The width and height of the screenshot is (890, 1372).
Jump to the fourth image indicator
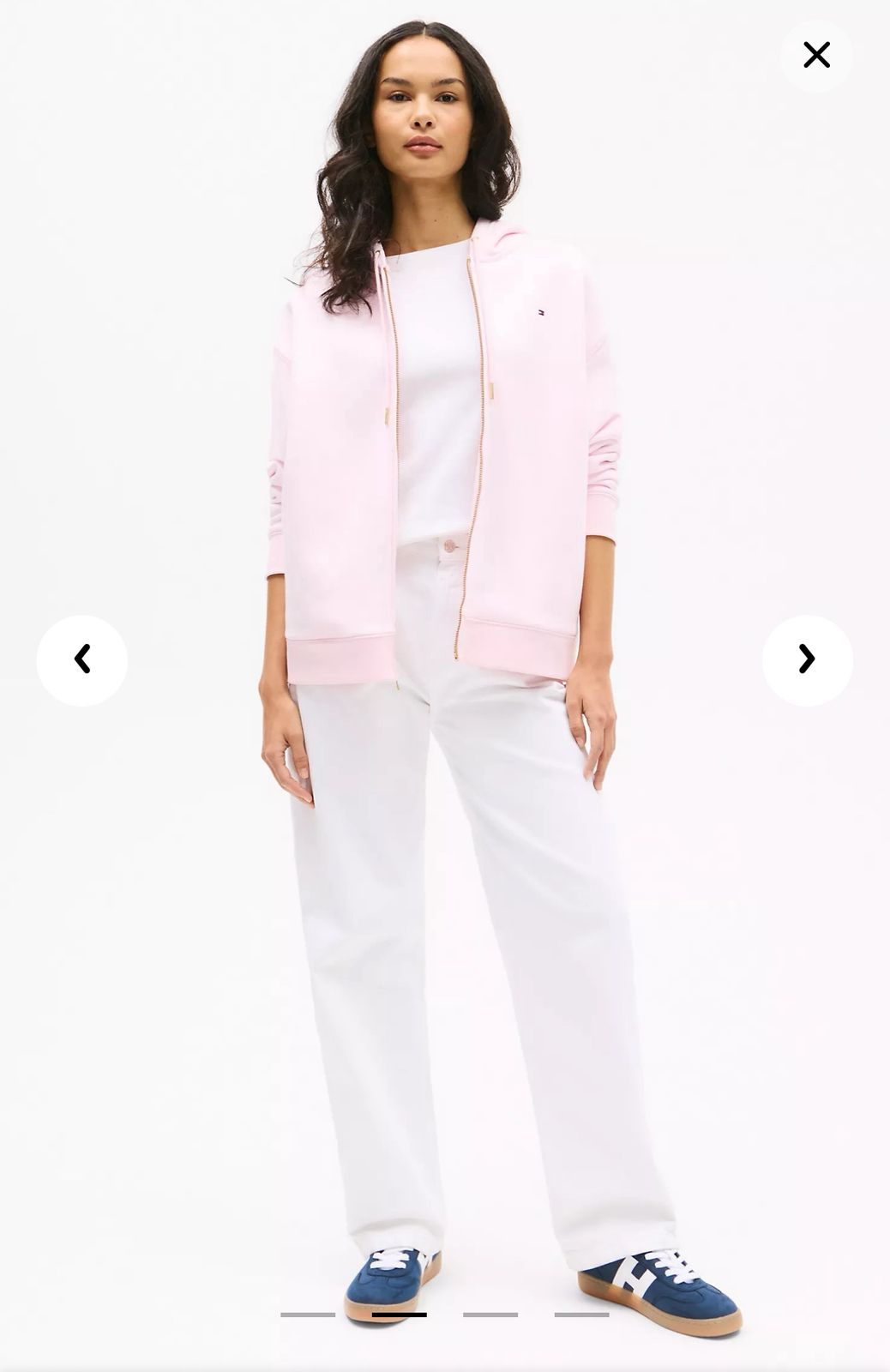[x=581, y=1314]
